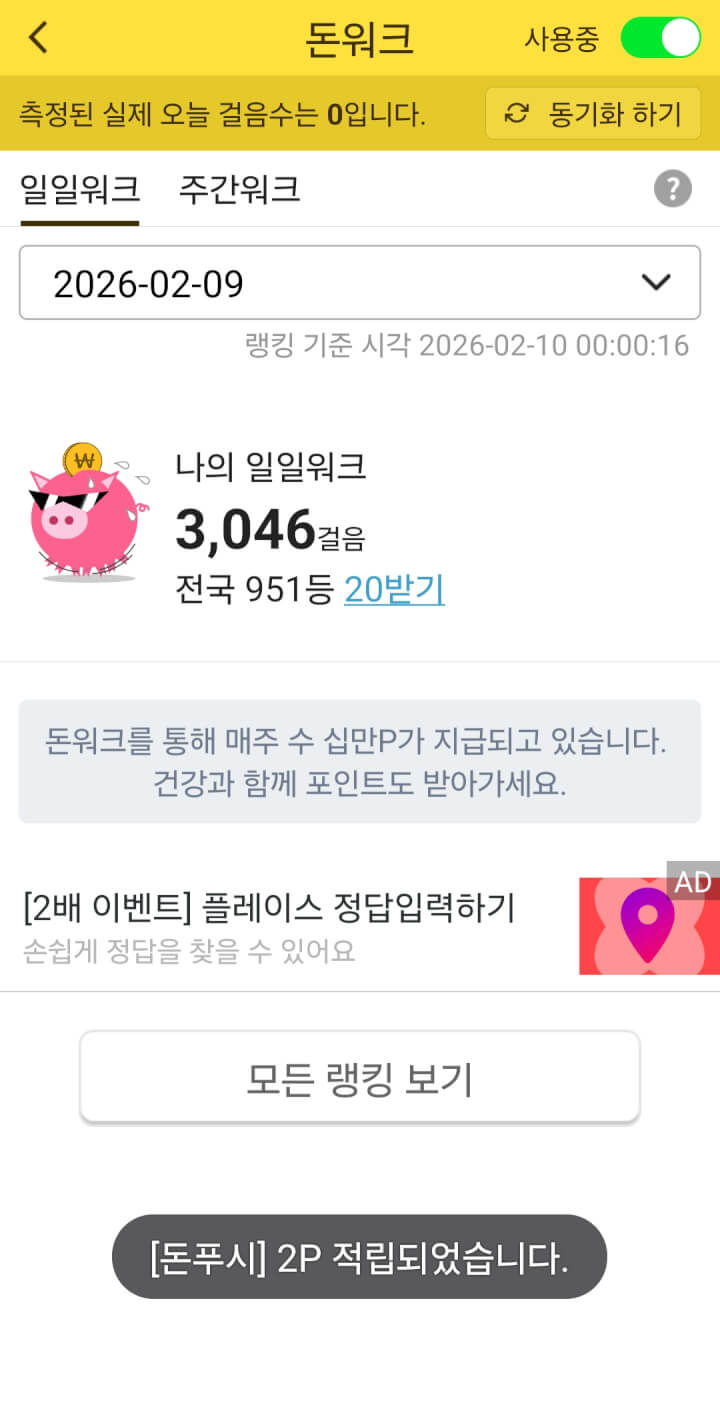Screen dimensions: 720x1419
Task: Select the 일일워크 tab
Action: tap(80, 189)
